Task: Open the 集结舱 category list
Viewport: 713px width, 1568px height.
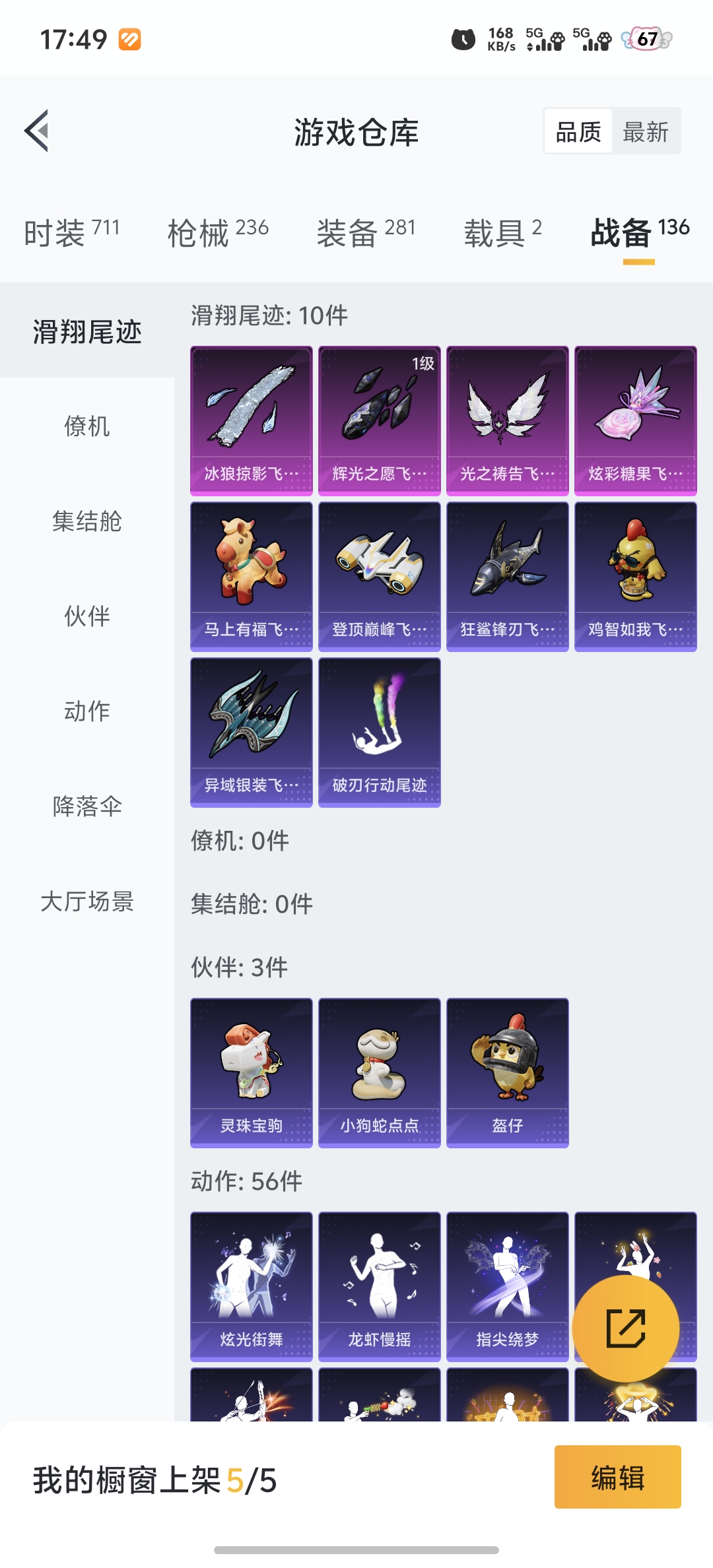Action: pos(86,522)
